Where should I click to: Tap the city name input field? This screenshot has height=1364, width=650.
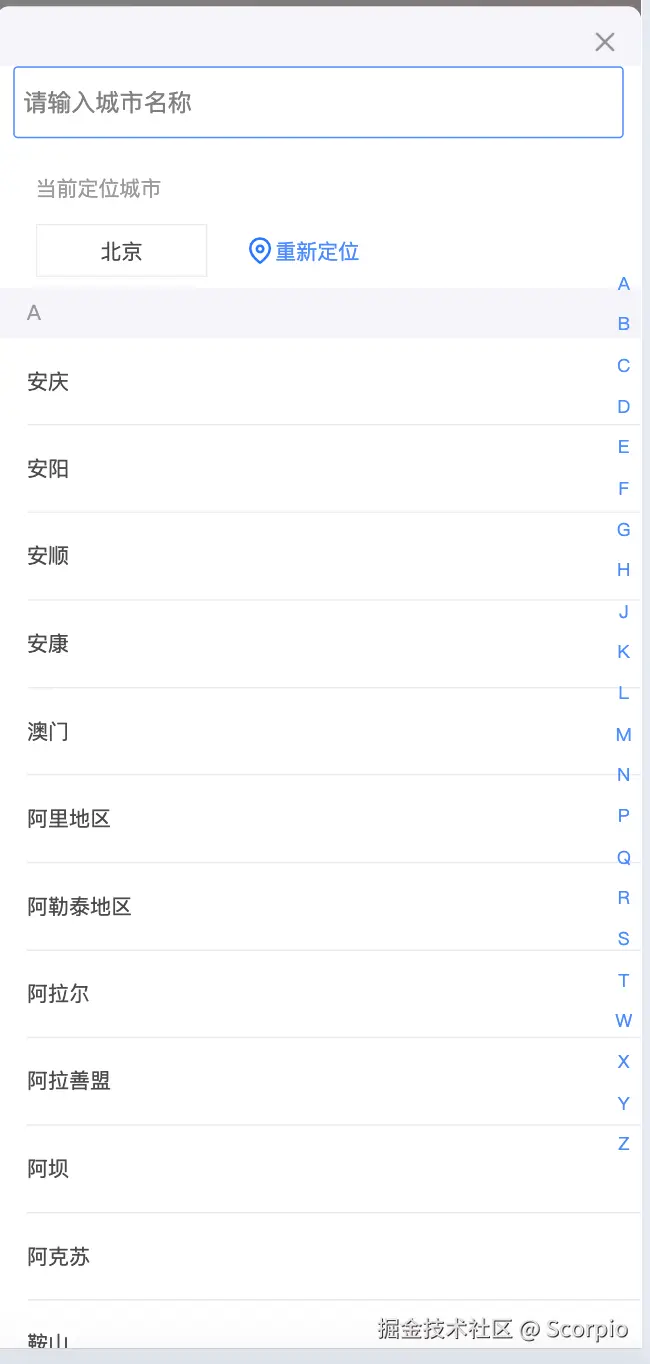pyautogui.click(x=318, y=102)
